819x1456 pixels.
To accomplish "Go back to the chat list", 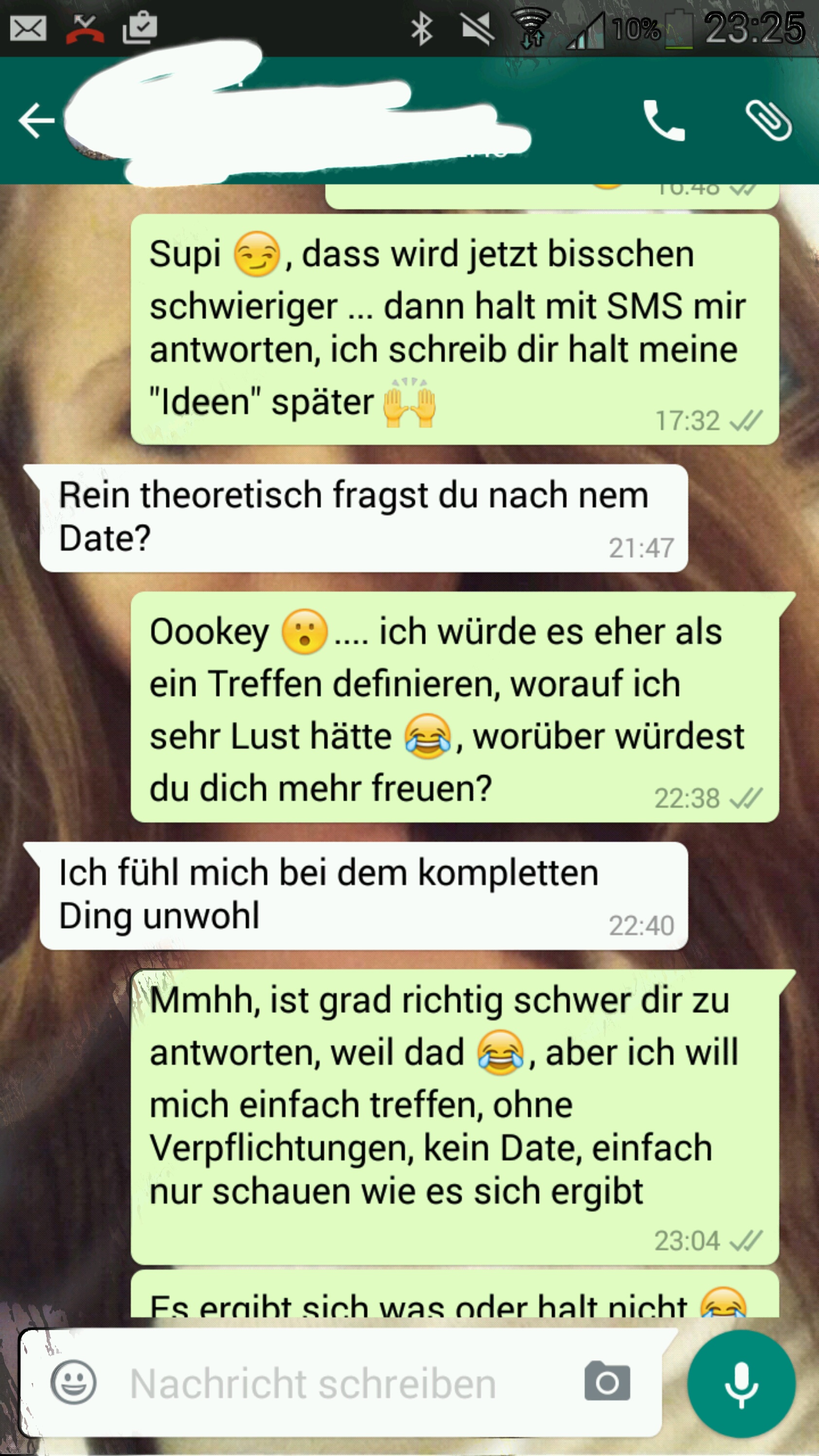I will coord(36,120).
